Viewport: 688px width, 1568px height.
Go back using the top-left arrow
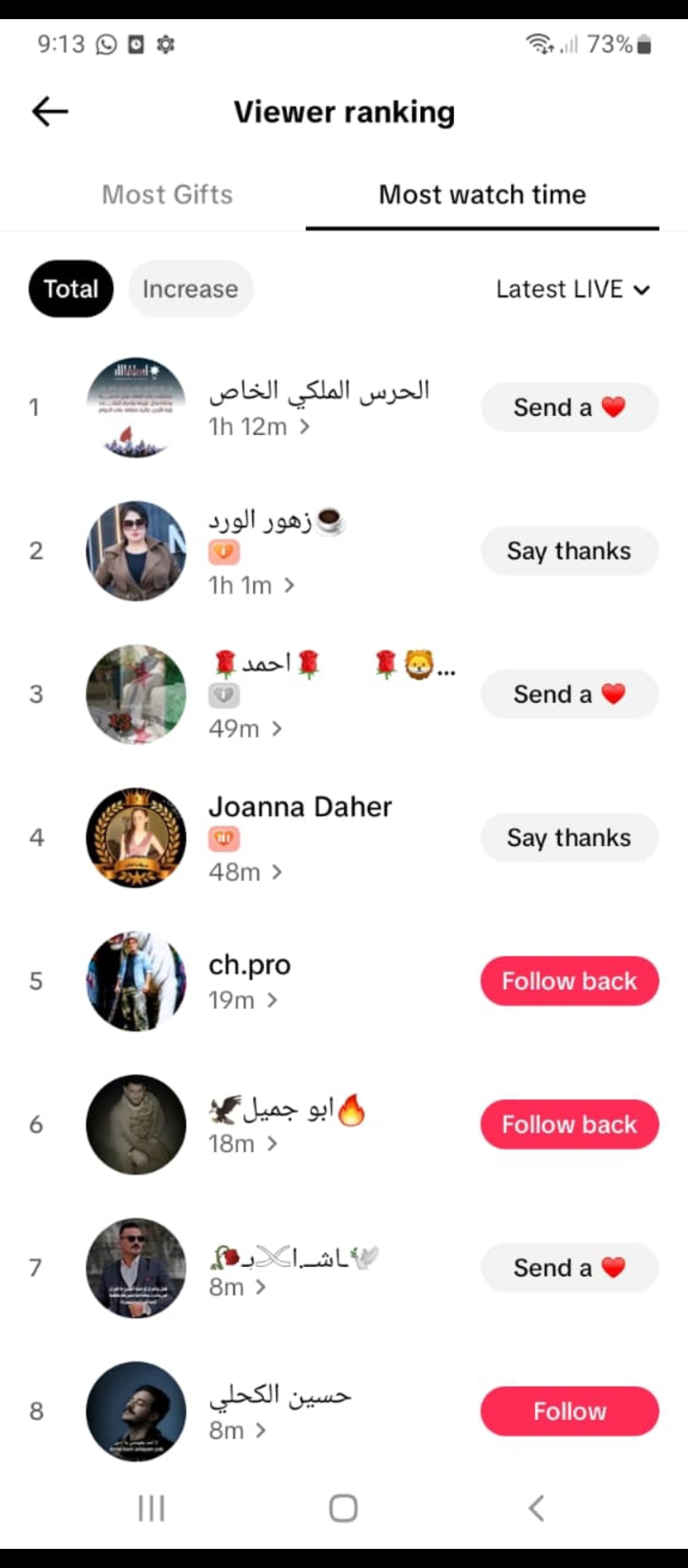50,112
